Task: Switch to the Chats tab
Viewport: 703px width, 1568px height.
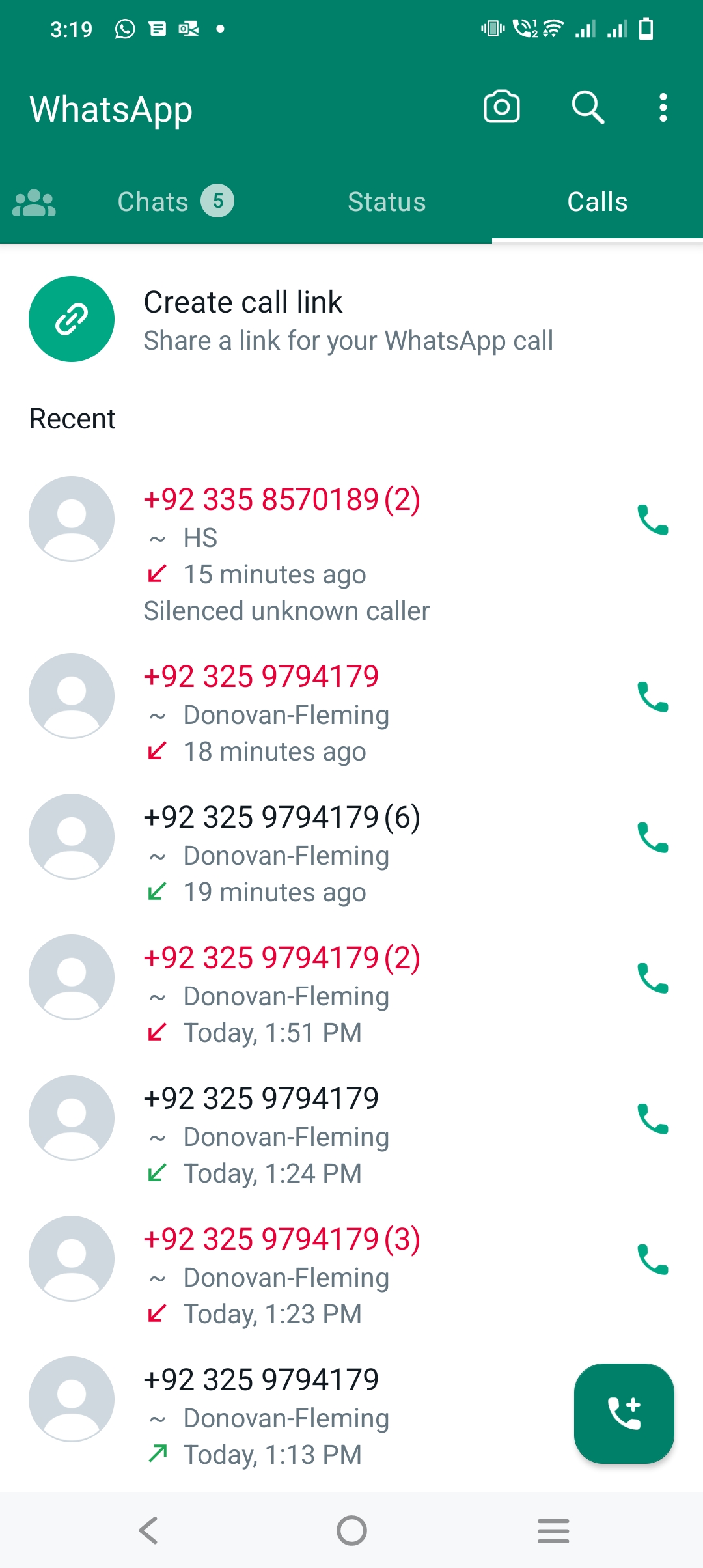Action: (174, 202)
